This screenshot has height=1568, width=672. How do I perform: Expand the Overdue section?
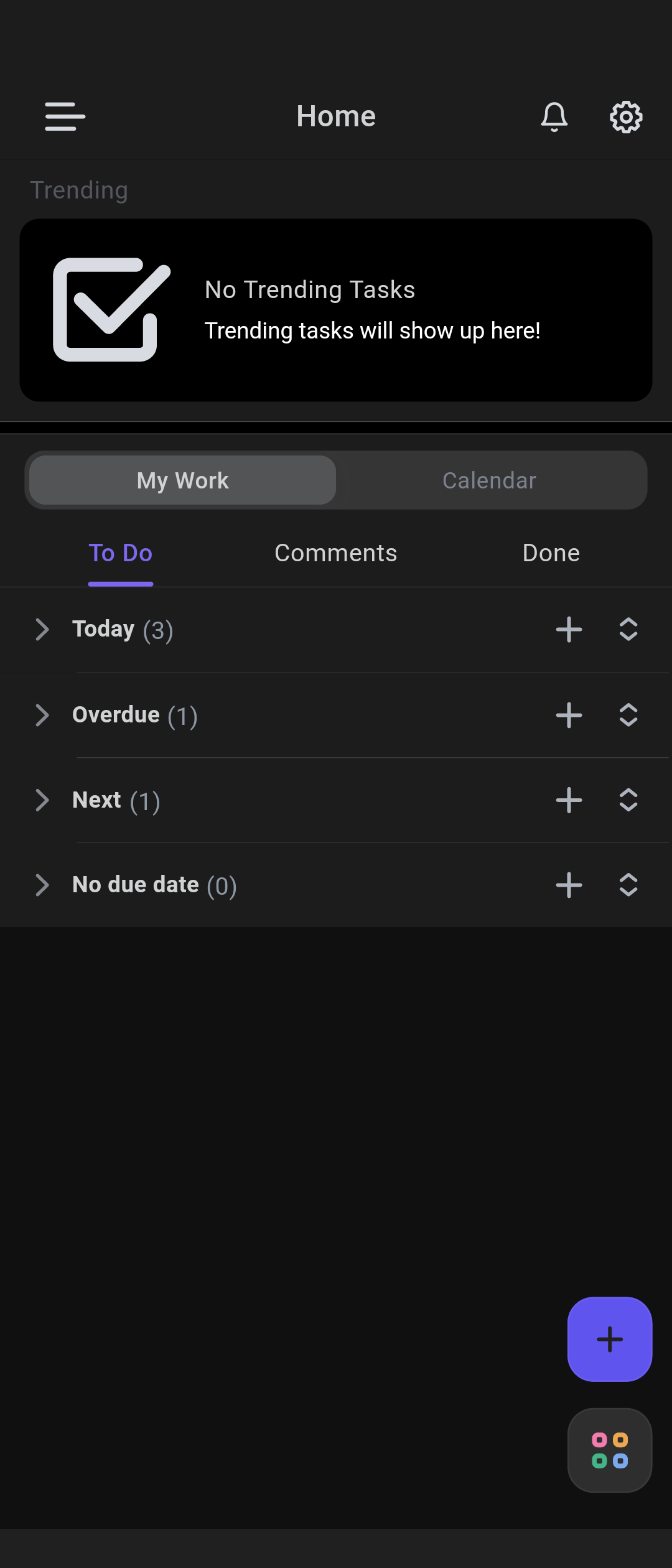click(x=42, y=716)
